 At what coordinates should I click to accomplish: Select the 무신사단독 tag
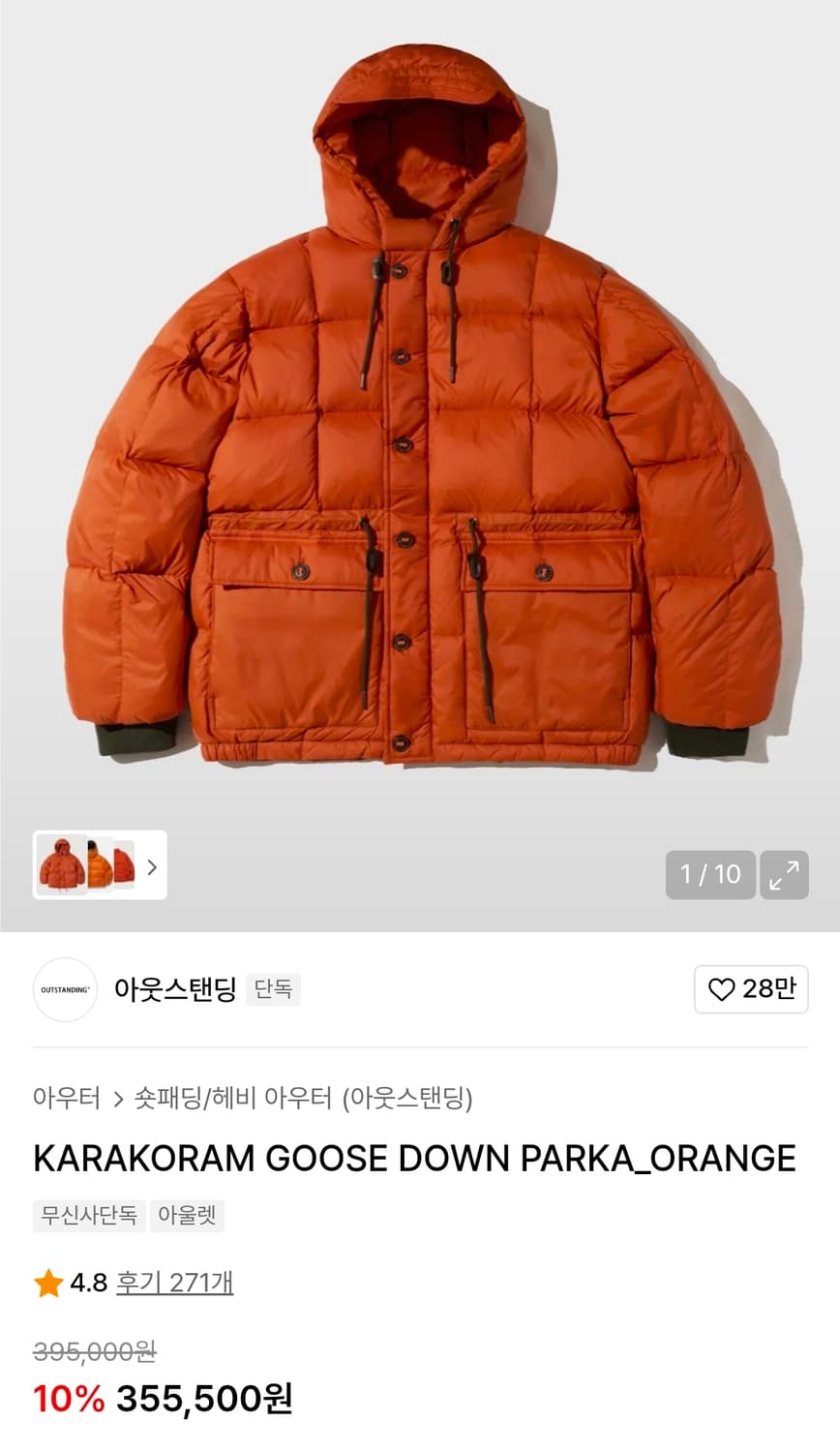click(x=88, y=1216)
